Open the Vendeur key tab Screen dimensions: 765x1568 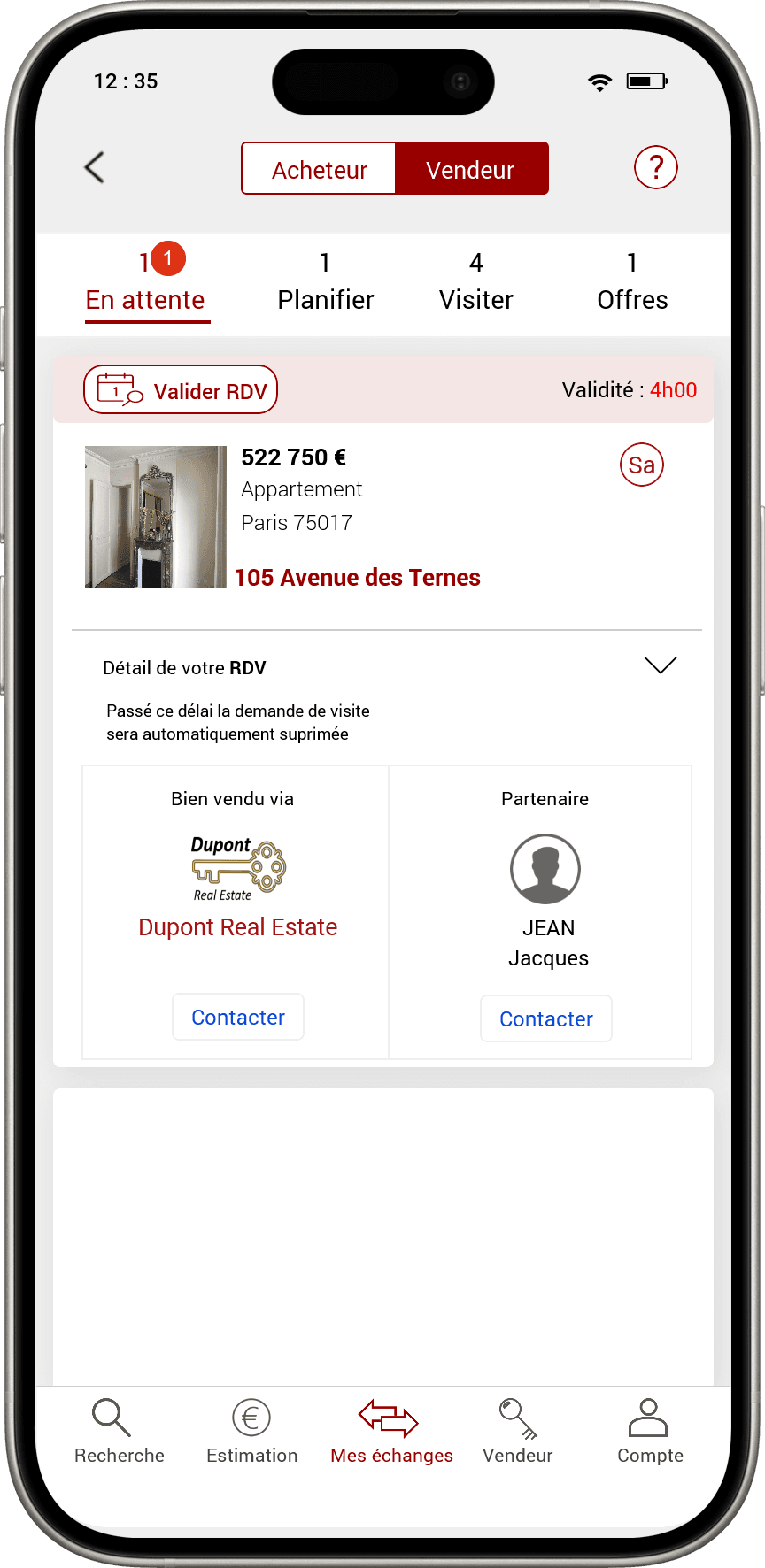[517, 1431]
